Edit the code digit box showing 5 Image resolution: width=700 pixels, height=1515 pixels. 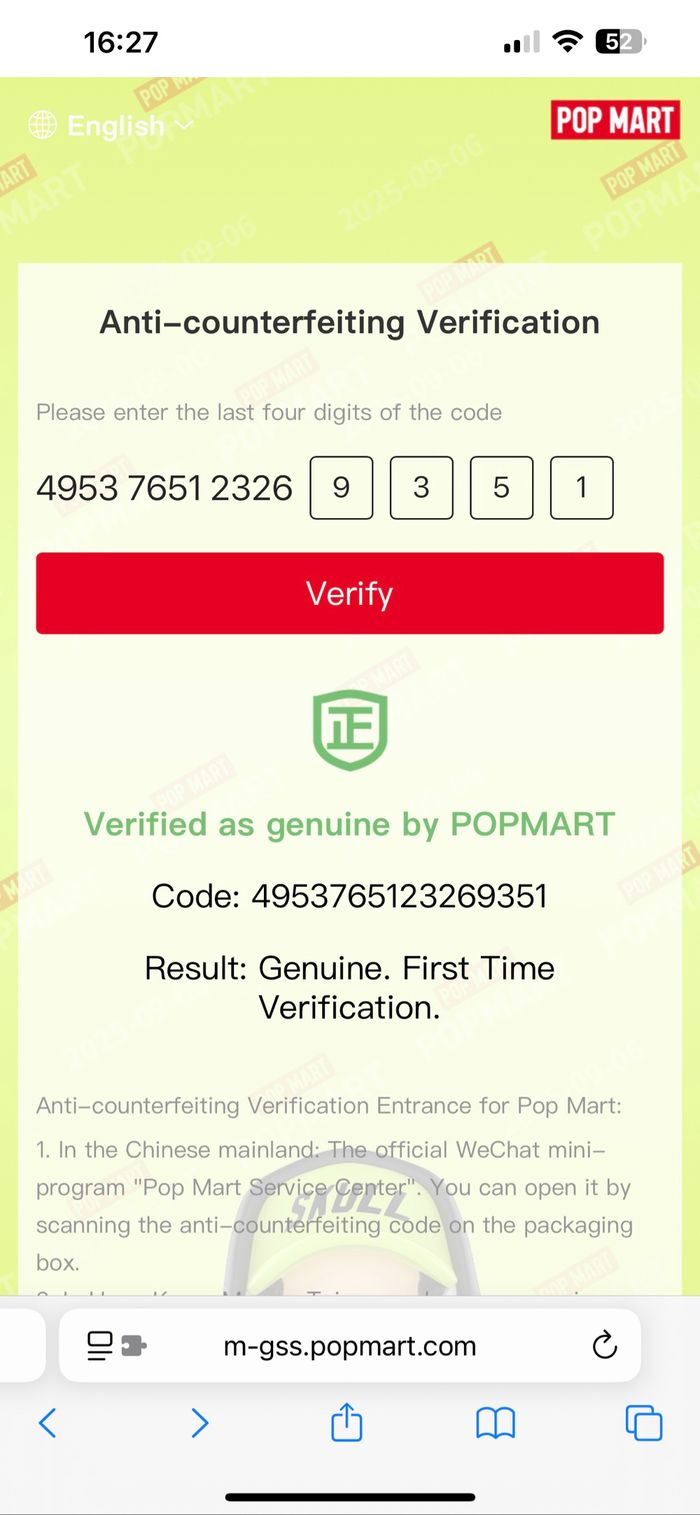[501, 487]
